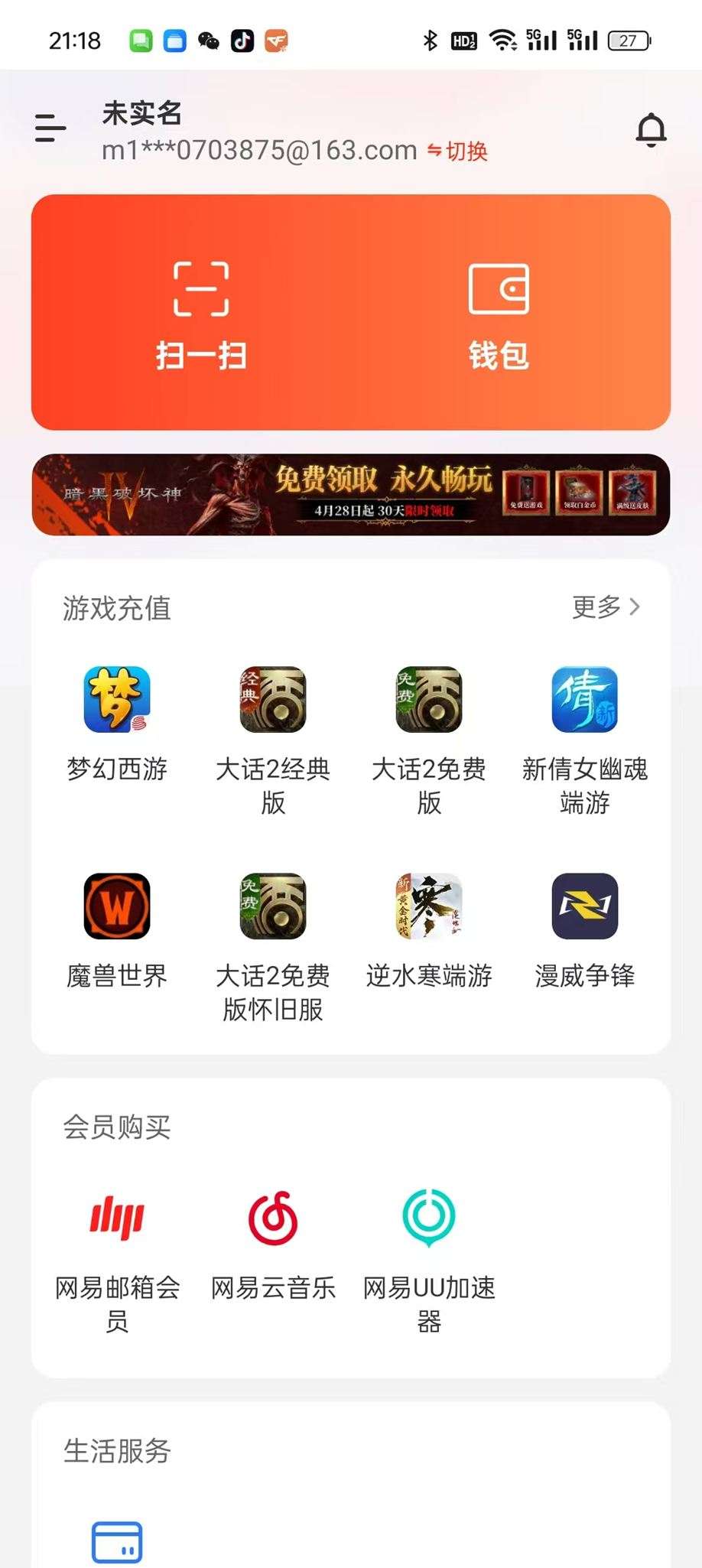Select the 大话2经典版 game icon
Image resolution: width=702 pixels, height=1568 pixels.
pyautogui.click(x=273, y=700)
